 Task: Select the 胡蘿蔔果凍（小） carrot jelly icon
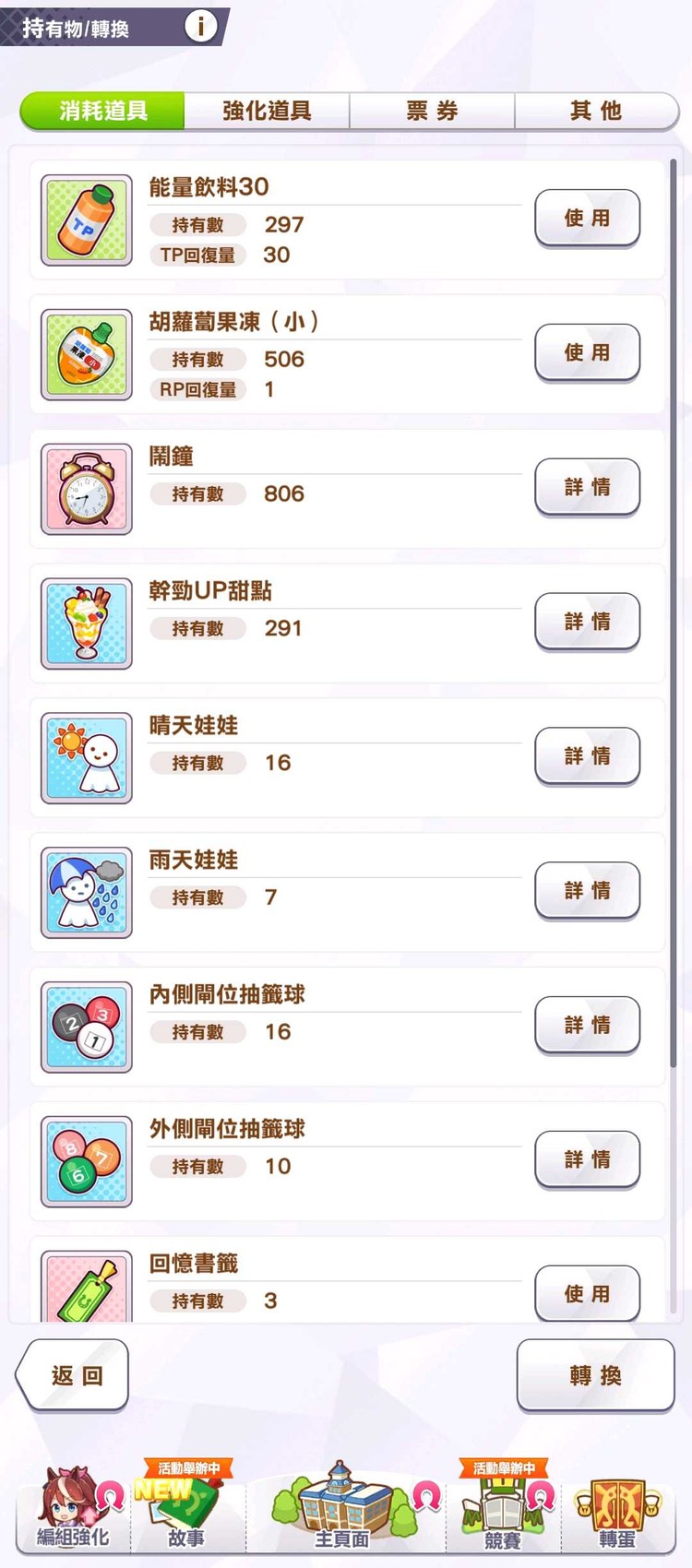(85, 354)
